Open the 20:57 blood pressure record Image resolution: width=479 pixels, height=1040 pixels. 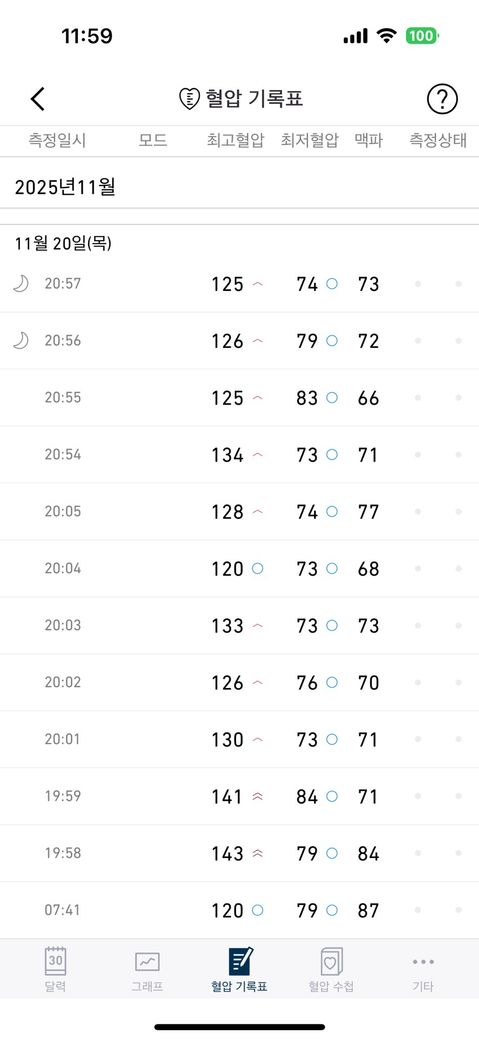[240, 284]
